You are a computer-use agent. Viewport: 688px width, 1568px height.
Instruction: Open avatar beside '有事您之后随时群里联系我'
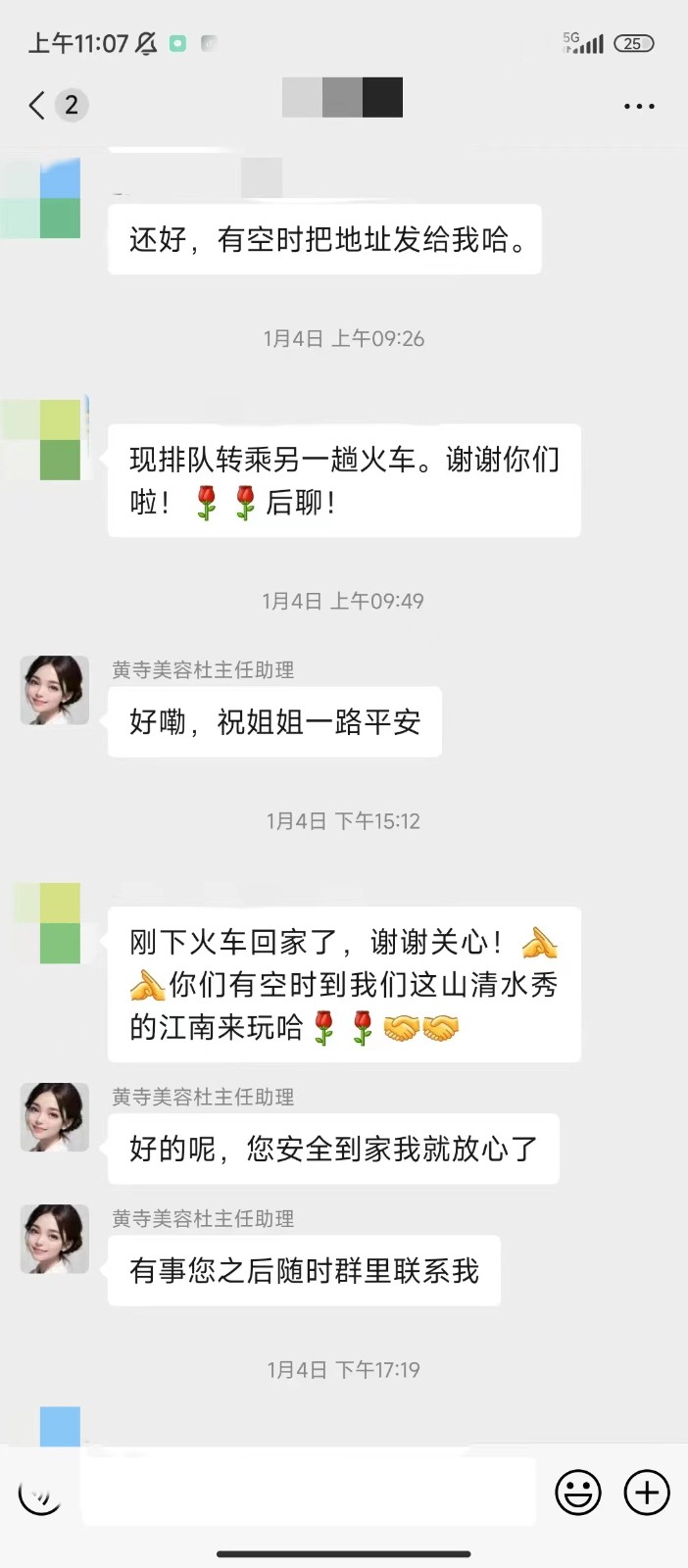pos(55,1239)
